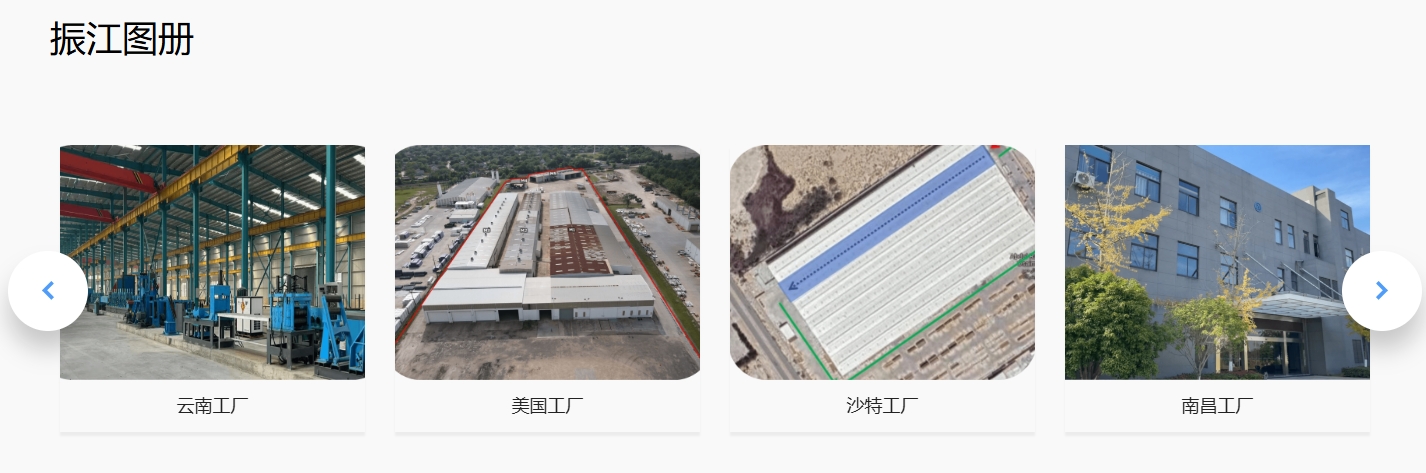View the 沙特工厂 photo card

882,263
